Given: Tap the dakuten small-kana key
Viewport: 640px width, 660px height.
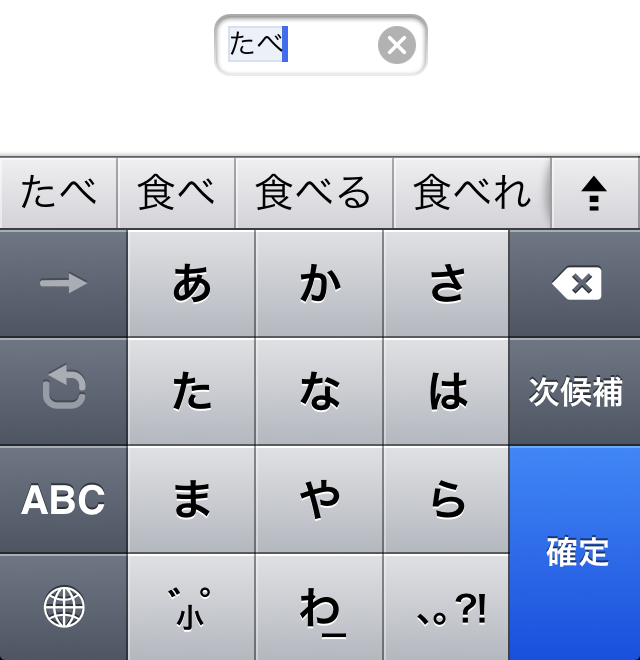Looking at the screenshot, I should 191,607.
